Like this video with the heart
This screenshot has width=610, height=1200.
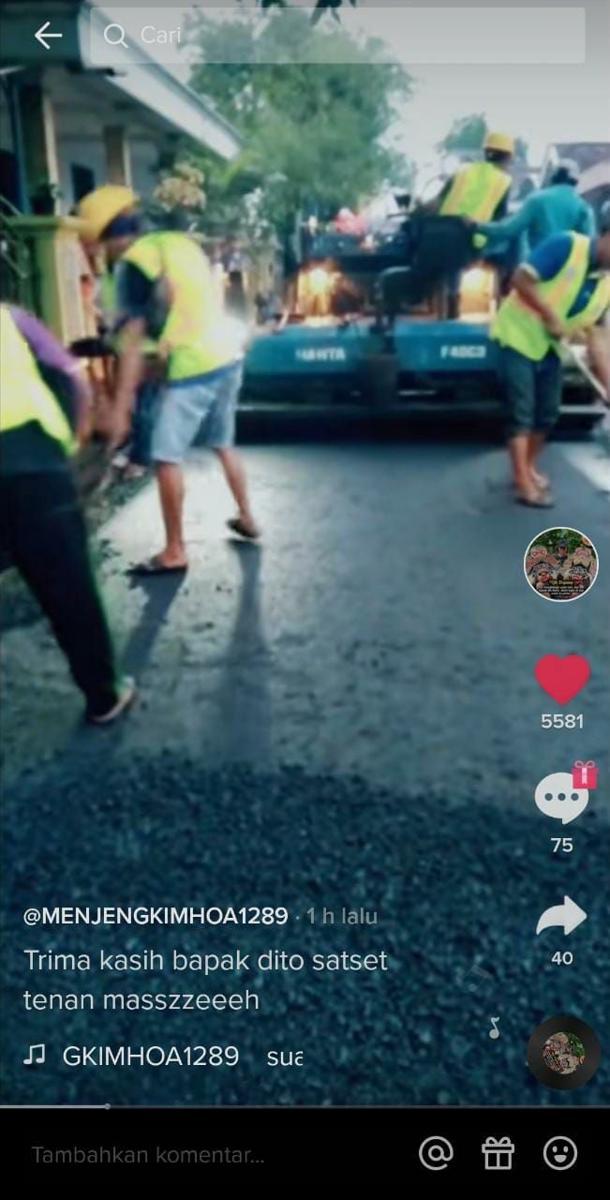[562, 680]
